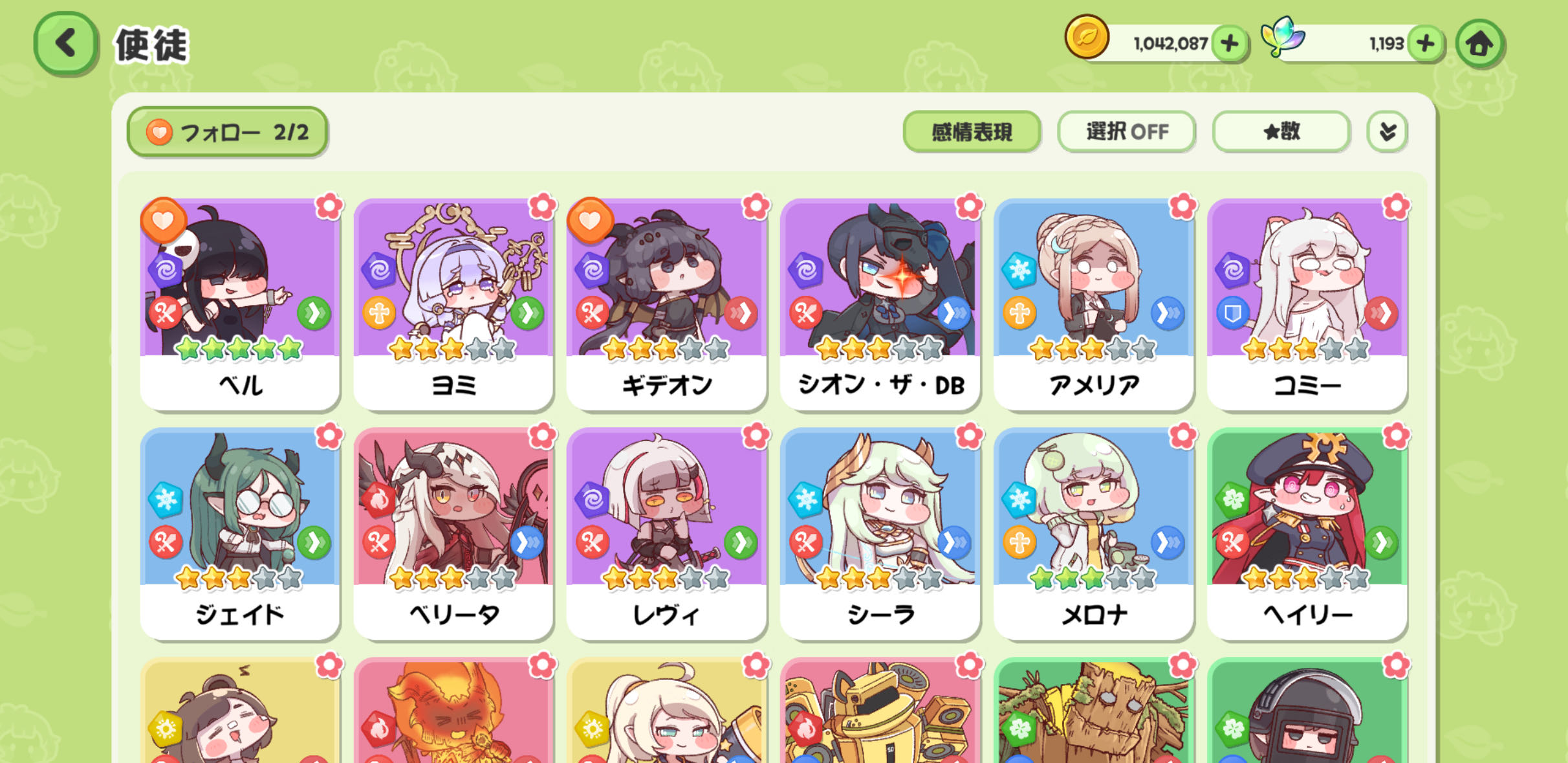The height and width of the screenshot is (763, 1568).
Task: Open the 感情表現 option
Action: [971, 132]
